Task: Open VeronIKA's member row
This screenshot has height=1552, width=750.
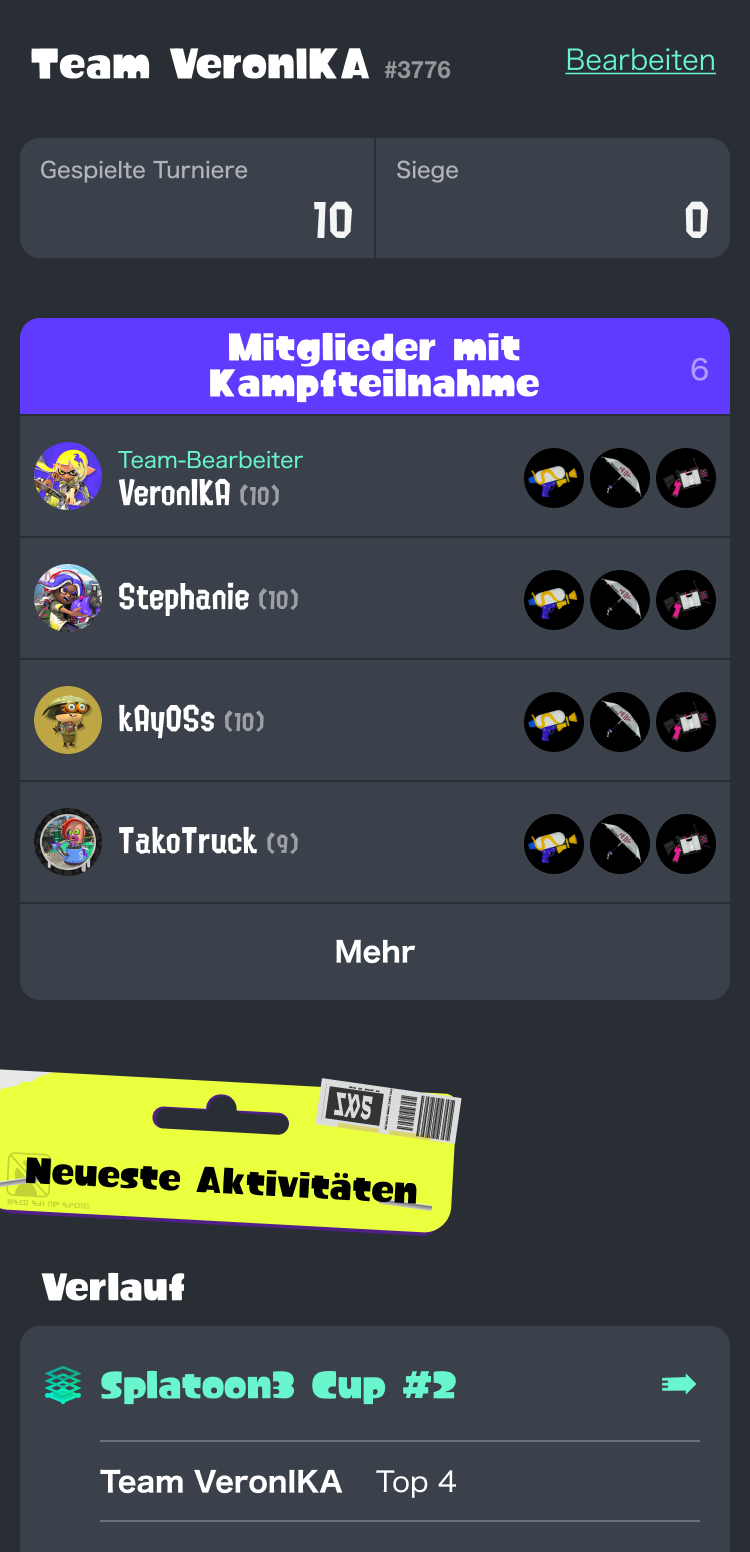Action: pos(300,477)
